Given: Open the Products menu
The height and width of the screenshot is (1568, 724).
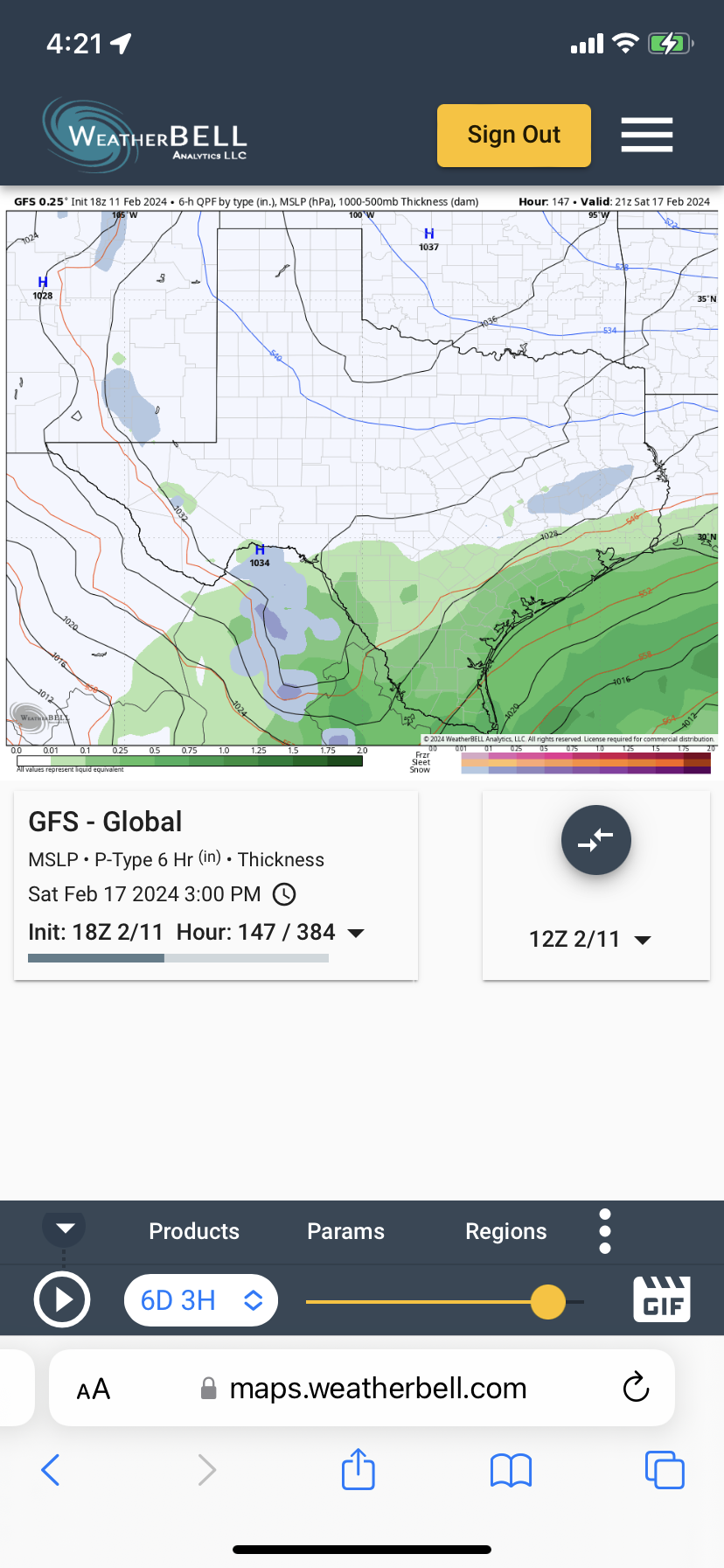Looking at the screenshot, I should tap(193, 1231).
